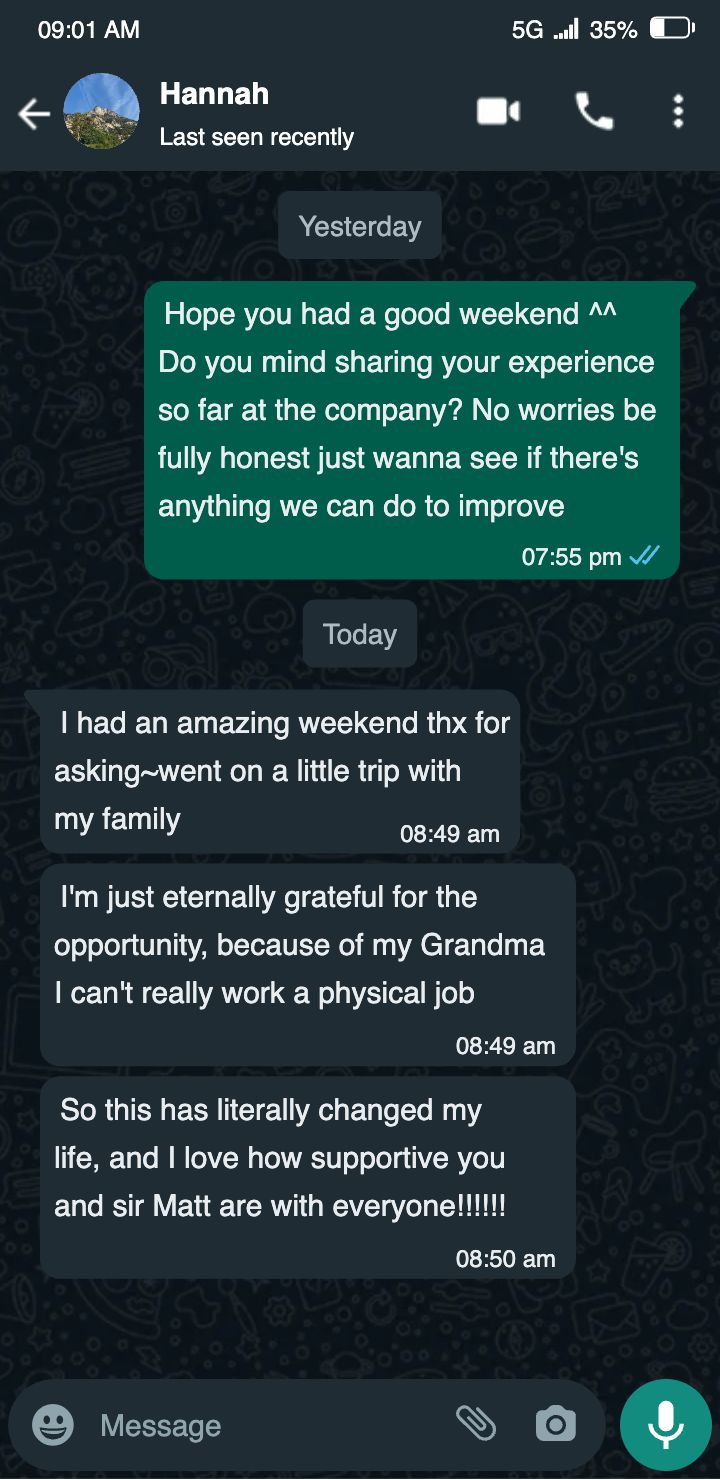This screenshot has width=720, height=1480.
Task: Open the three-dot overflow menu
Action: coord(678,111)
